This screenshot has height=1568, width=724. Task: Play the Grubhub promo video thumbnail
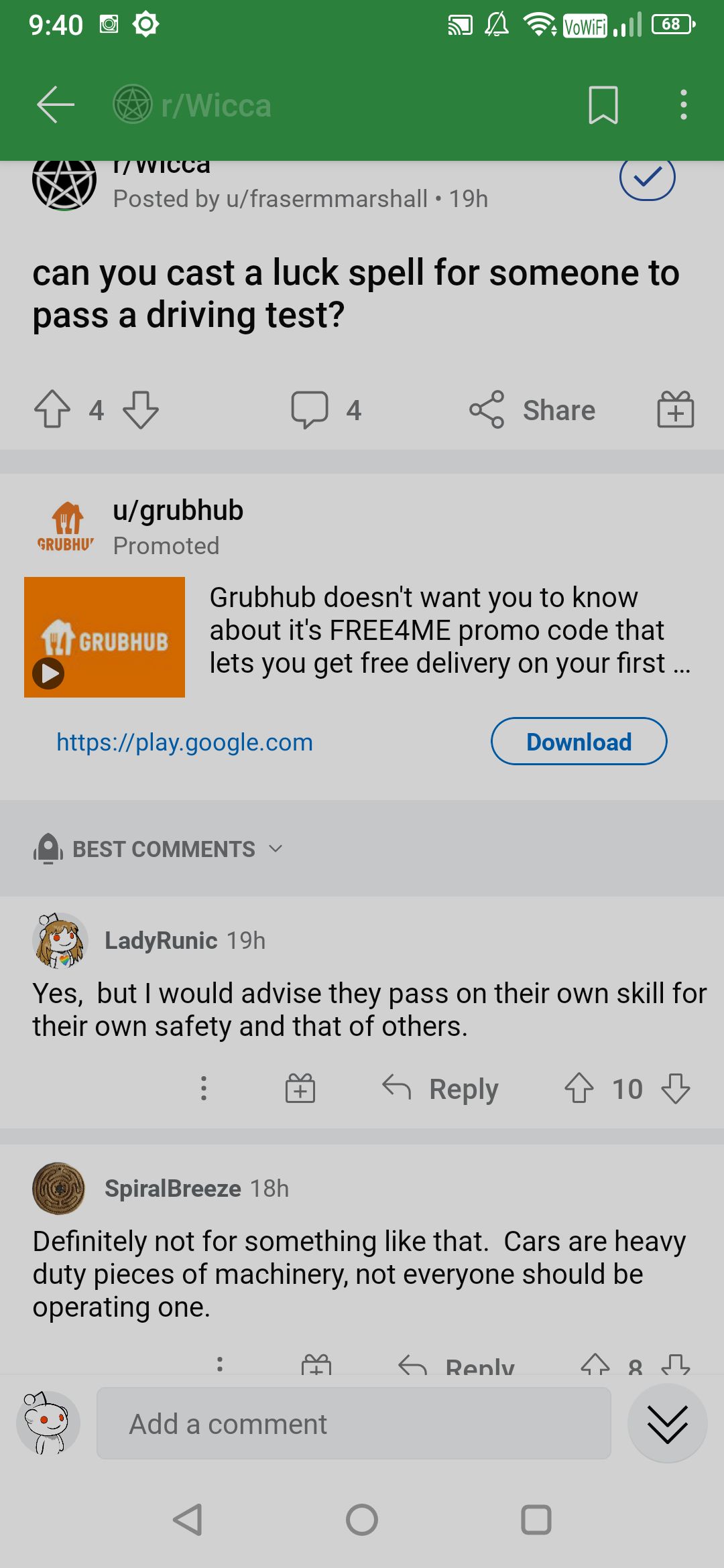tap(105, 637)
